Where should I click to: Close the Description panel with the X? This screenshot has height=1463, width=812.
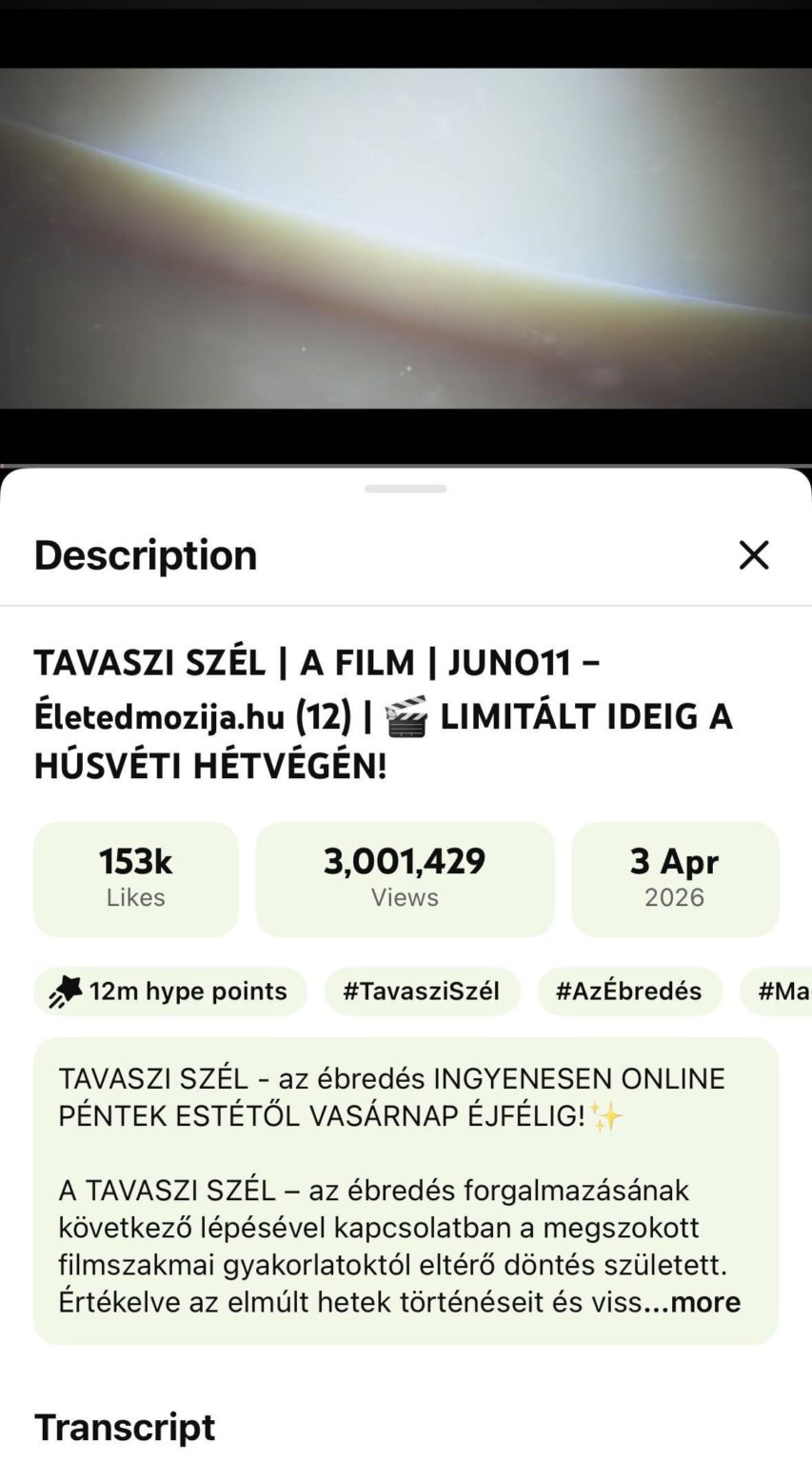[753, 554]
